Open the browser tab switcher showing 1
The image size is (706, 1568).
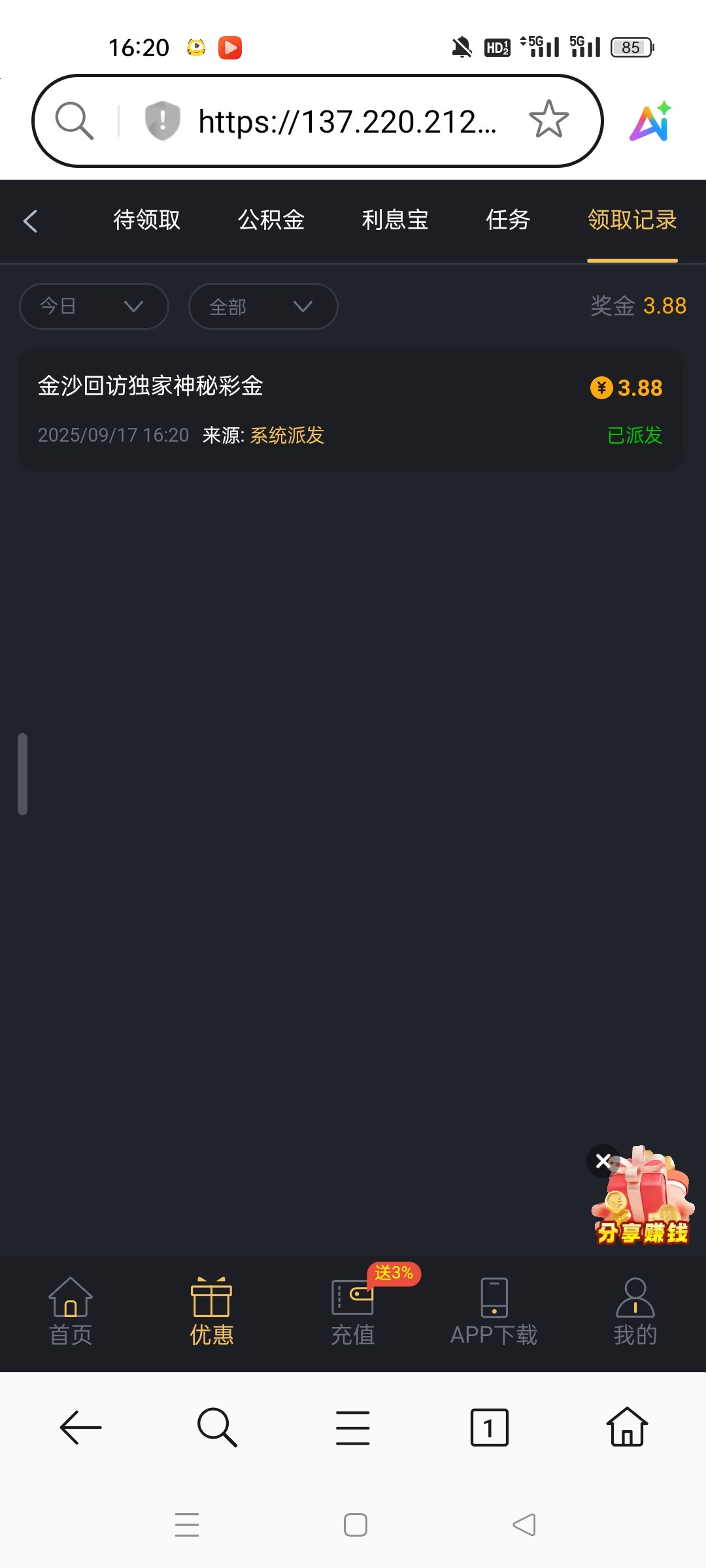point(489,1428)
